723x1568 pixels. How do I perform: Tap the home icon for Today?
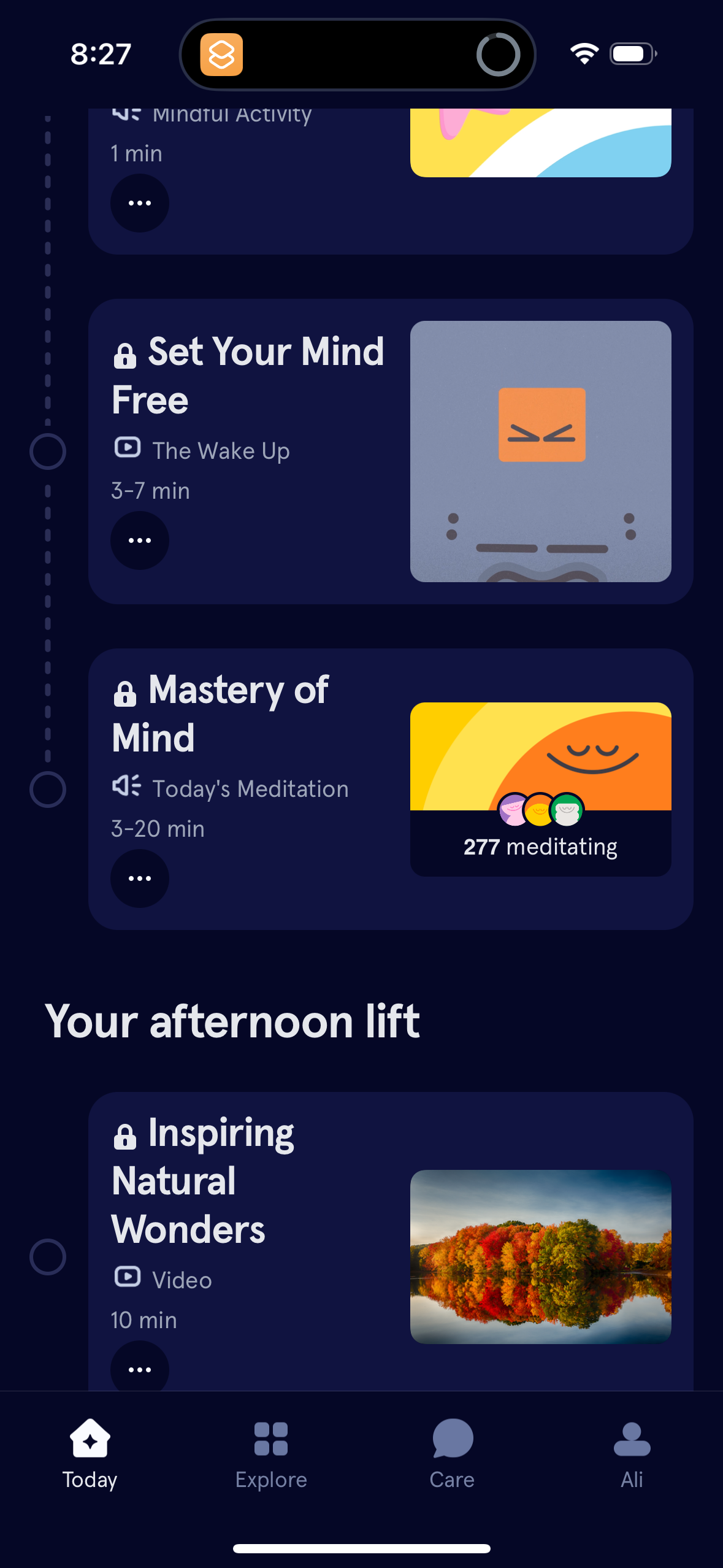coord(90,1438)
